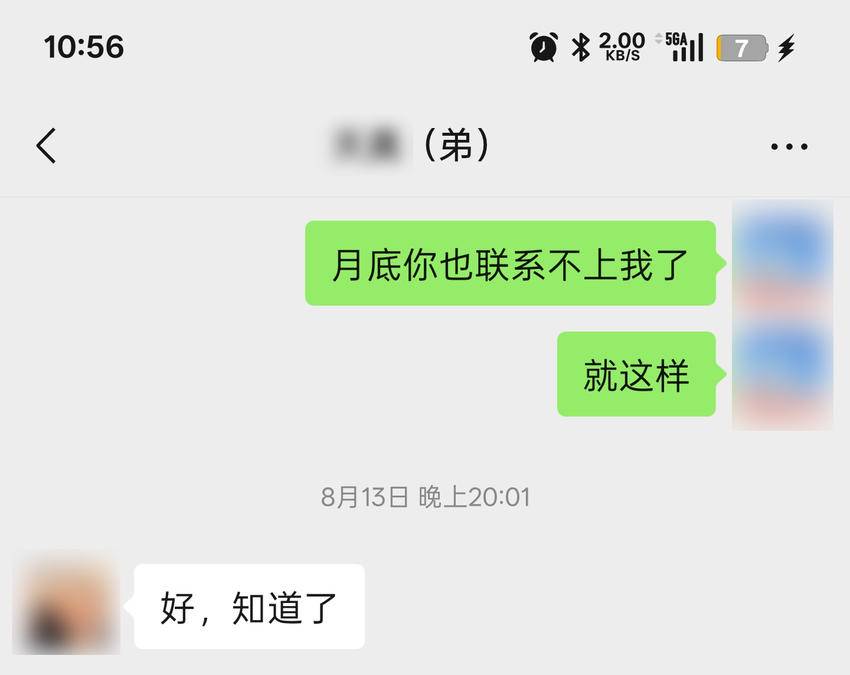Open the avatar beside "好，知道了"
The height and width of the screenshot is (675, 850).
point(67,605)
